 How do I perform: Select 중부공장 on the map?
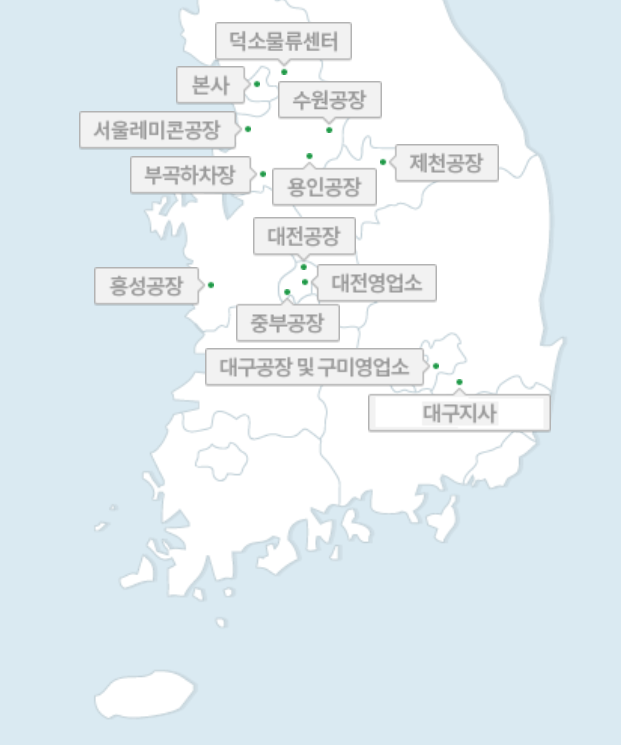coord(288,323)
